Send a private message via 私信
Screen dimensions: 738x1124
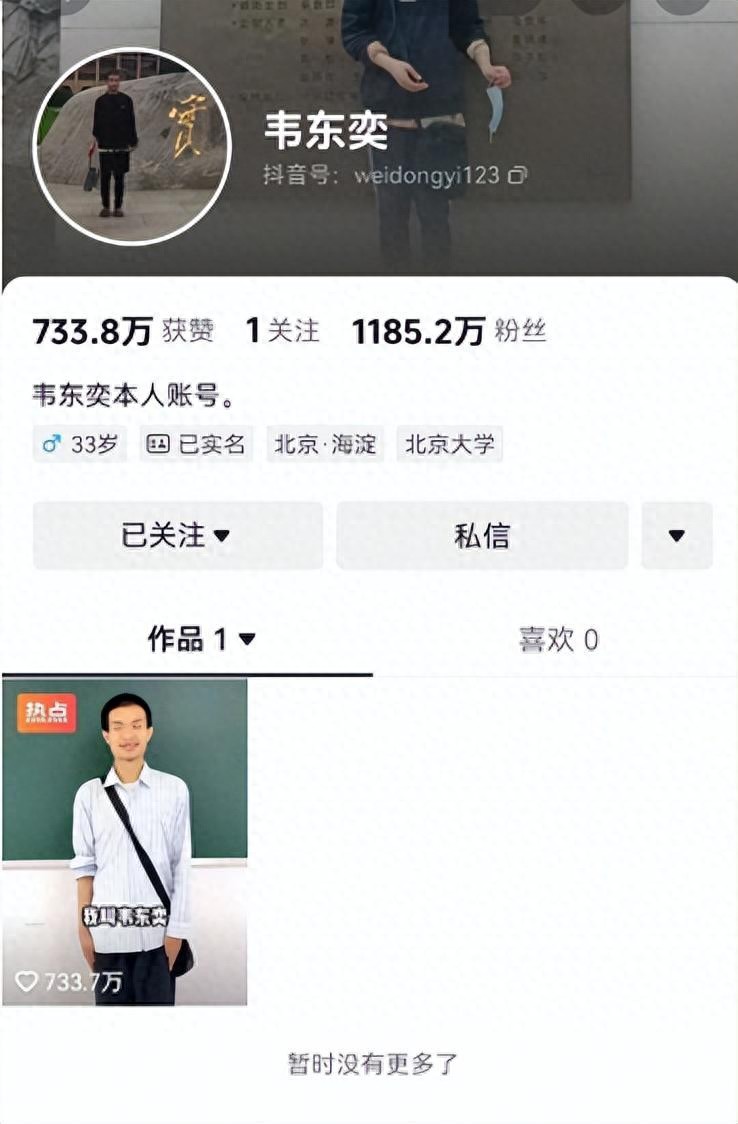click(x=482, y=536)
